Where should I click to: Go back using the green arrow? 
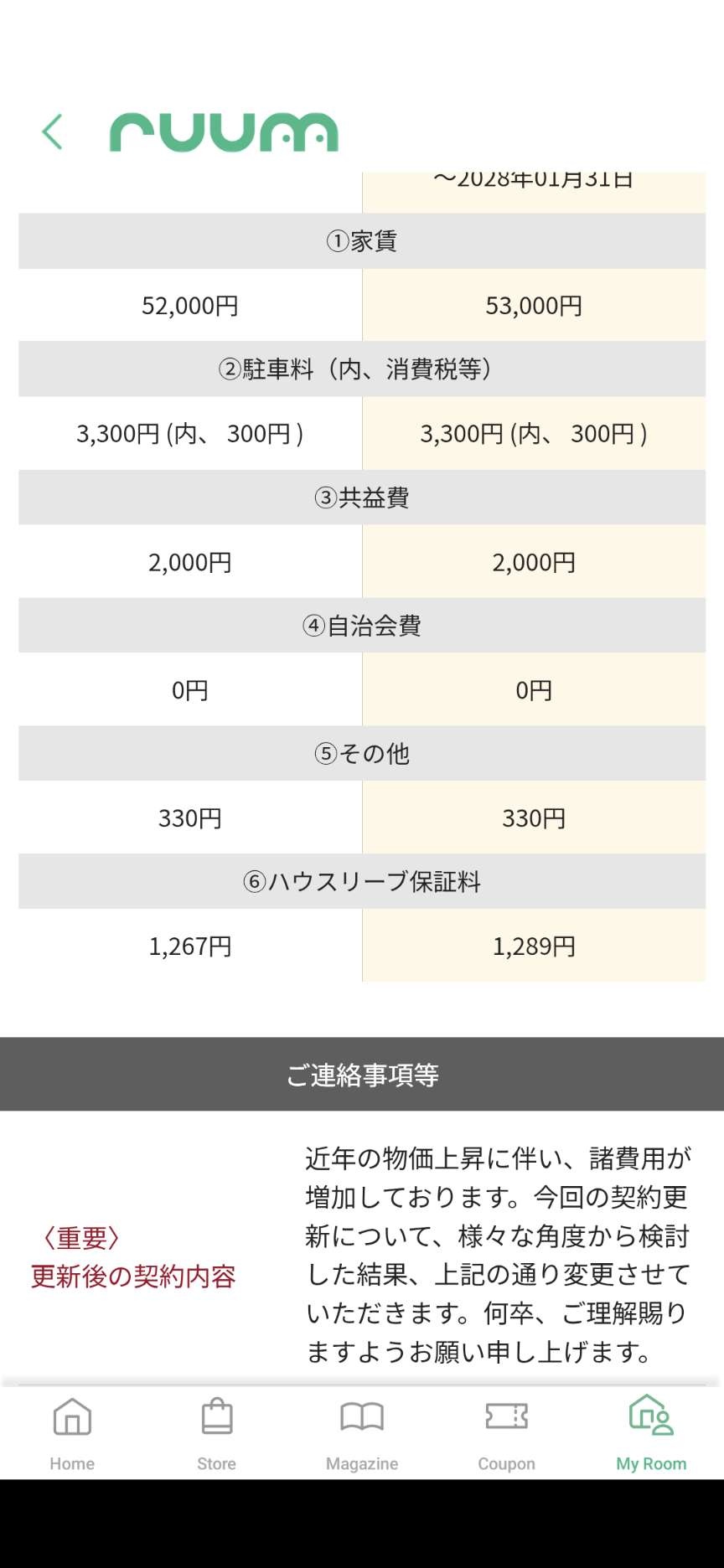pos(52,132)
